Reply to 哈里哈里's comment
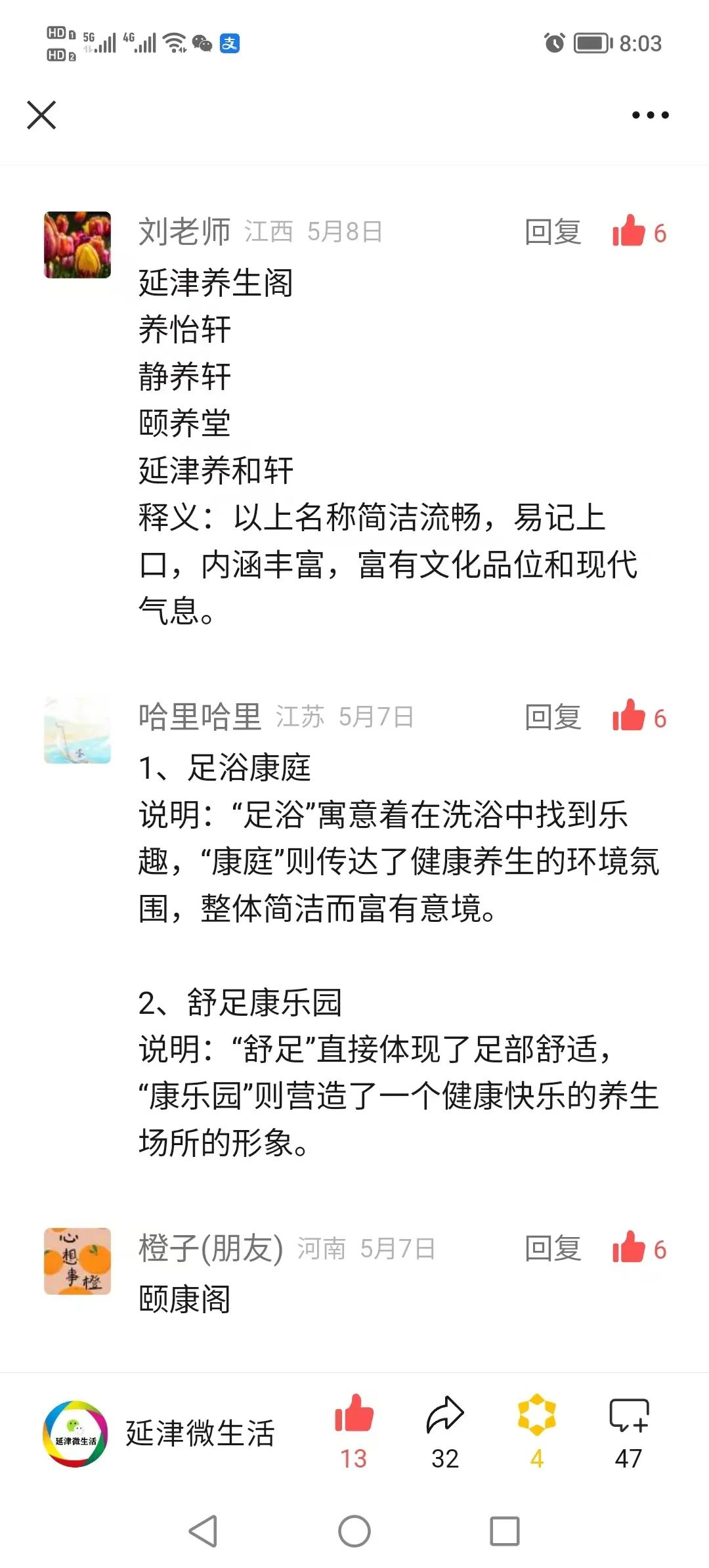The image size is (709, 1568). (553, 717)
